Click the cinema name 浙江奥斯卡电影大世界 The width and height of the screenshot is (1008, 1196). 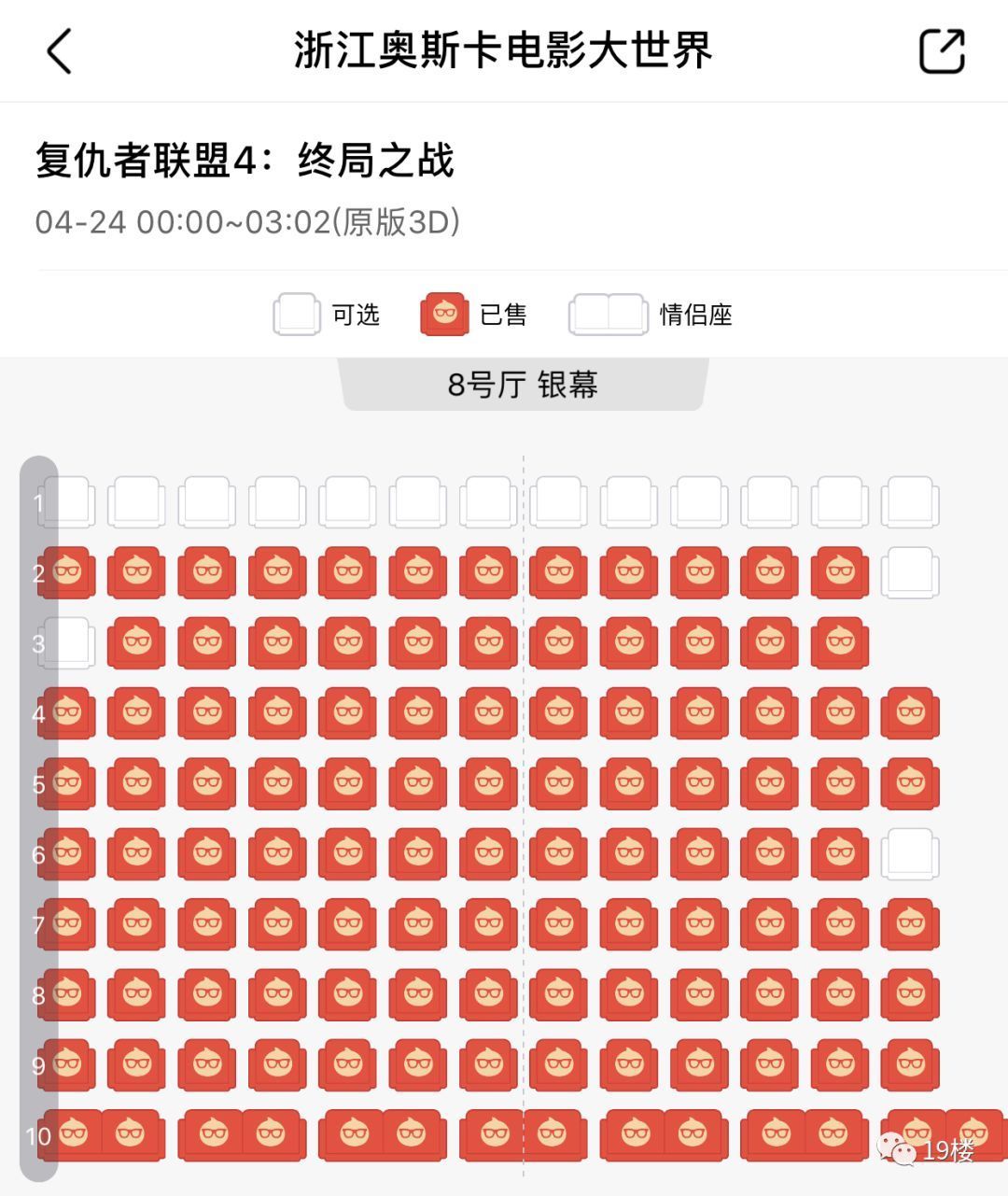coord(504,51)
